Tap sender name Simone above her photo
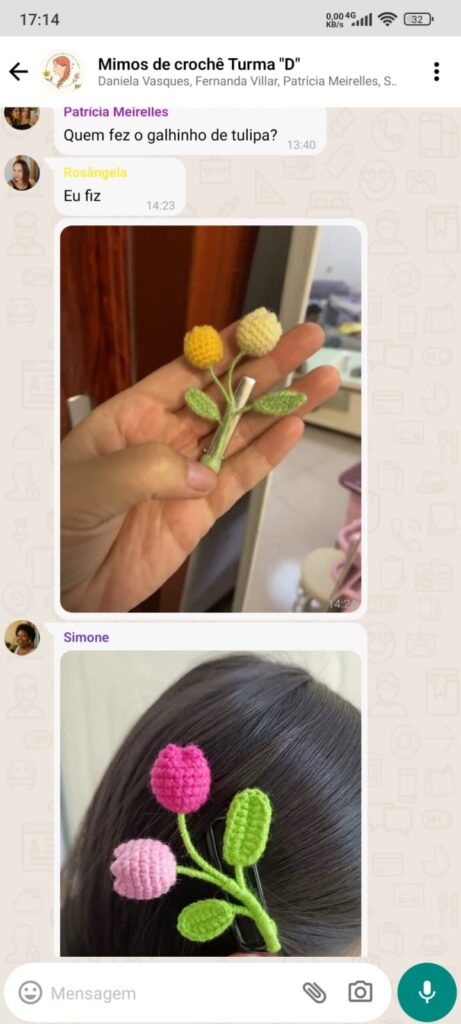This screenshot has width=461, height=1024. 86,637
